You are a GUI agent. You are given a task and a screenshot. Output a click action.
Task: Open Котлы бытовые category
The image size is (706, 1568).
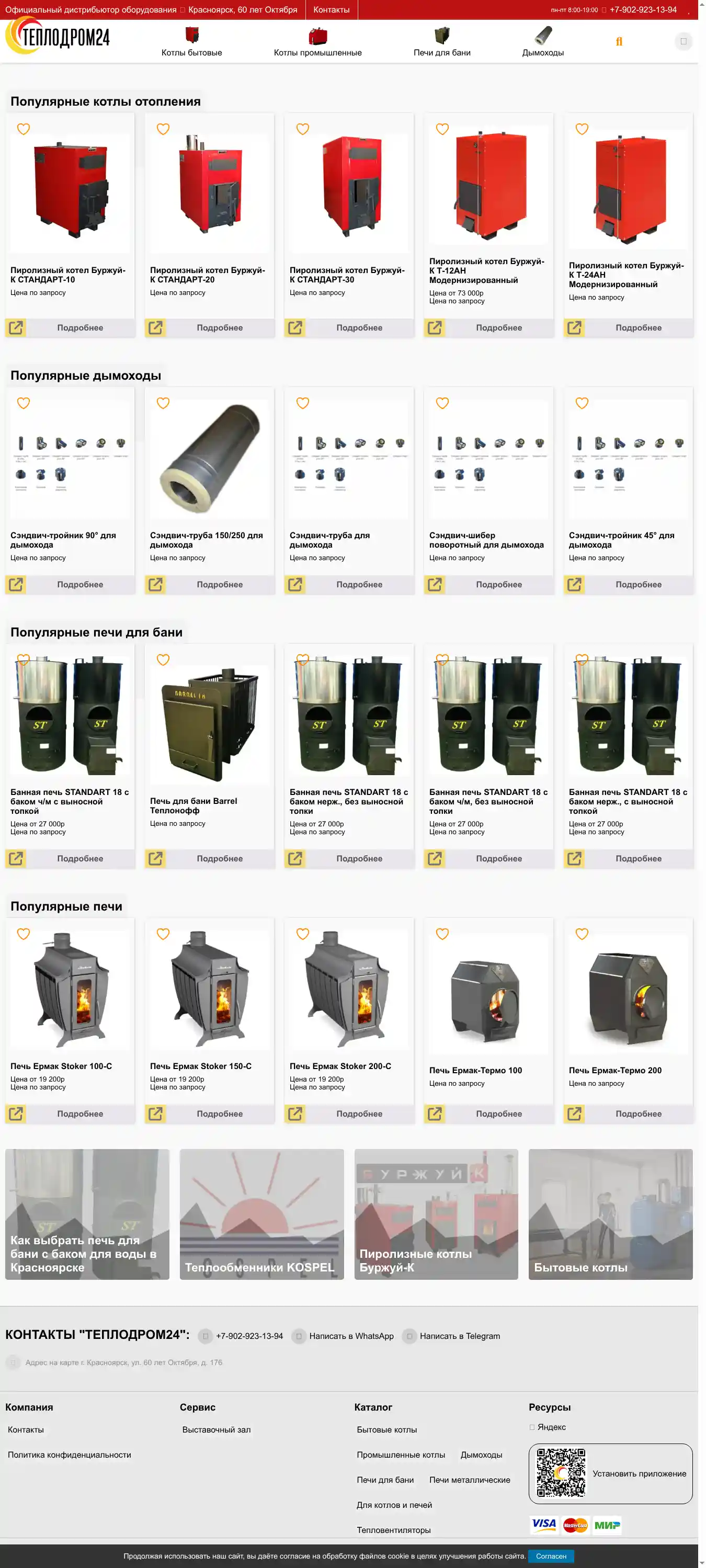coord(191,42)
